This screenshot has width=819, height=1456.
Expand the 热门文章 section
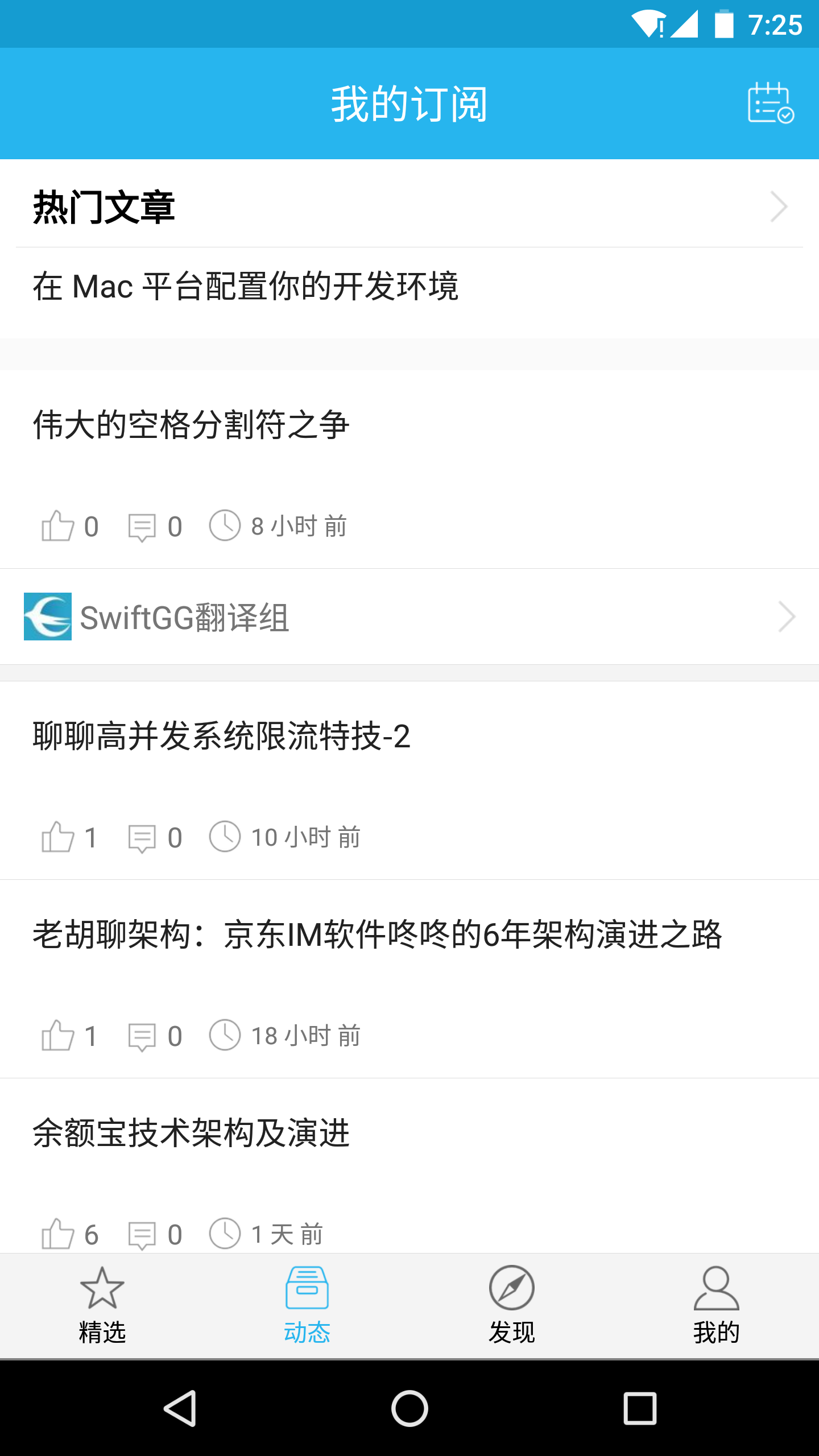409,206
